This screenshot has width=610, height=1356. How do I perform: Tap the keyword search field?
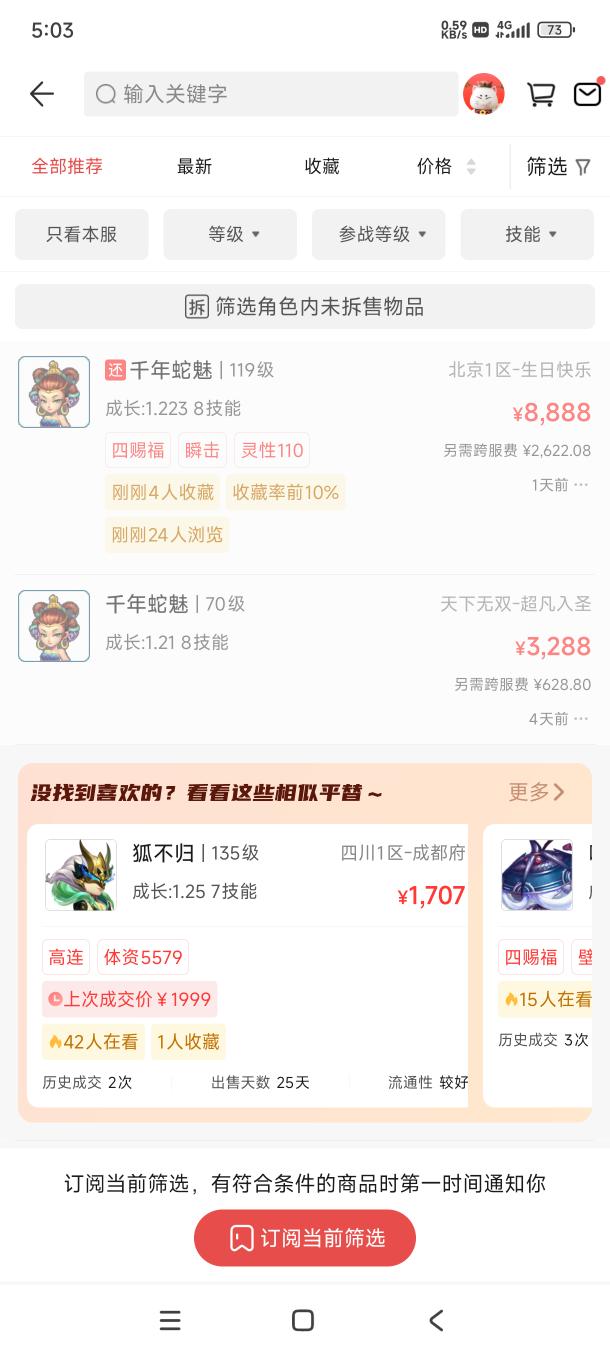tap(270, 94)
